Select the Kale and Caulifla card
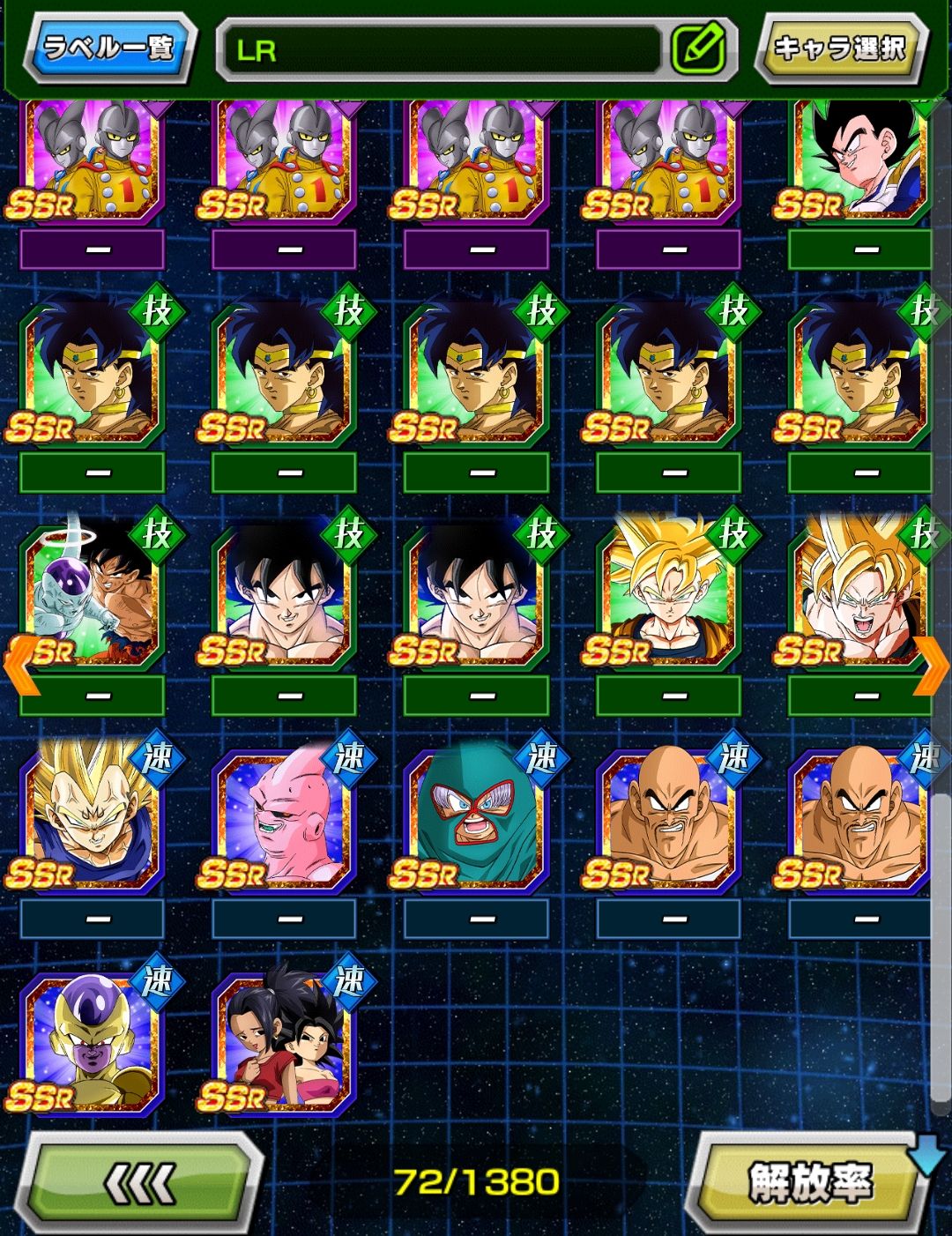Image resolution: width=952 pixels, height=1236 pixels. click(284, 1040)
